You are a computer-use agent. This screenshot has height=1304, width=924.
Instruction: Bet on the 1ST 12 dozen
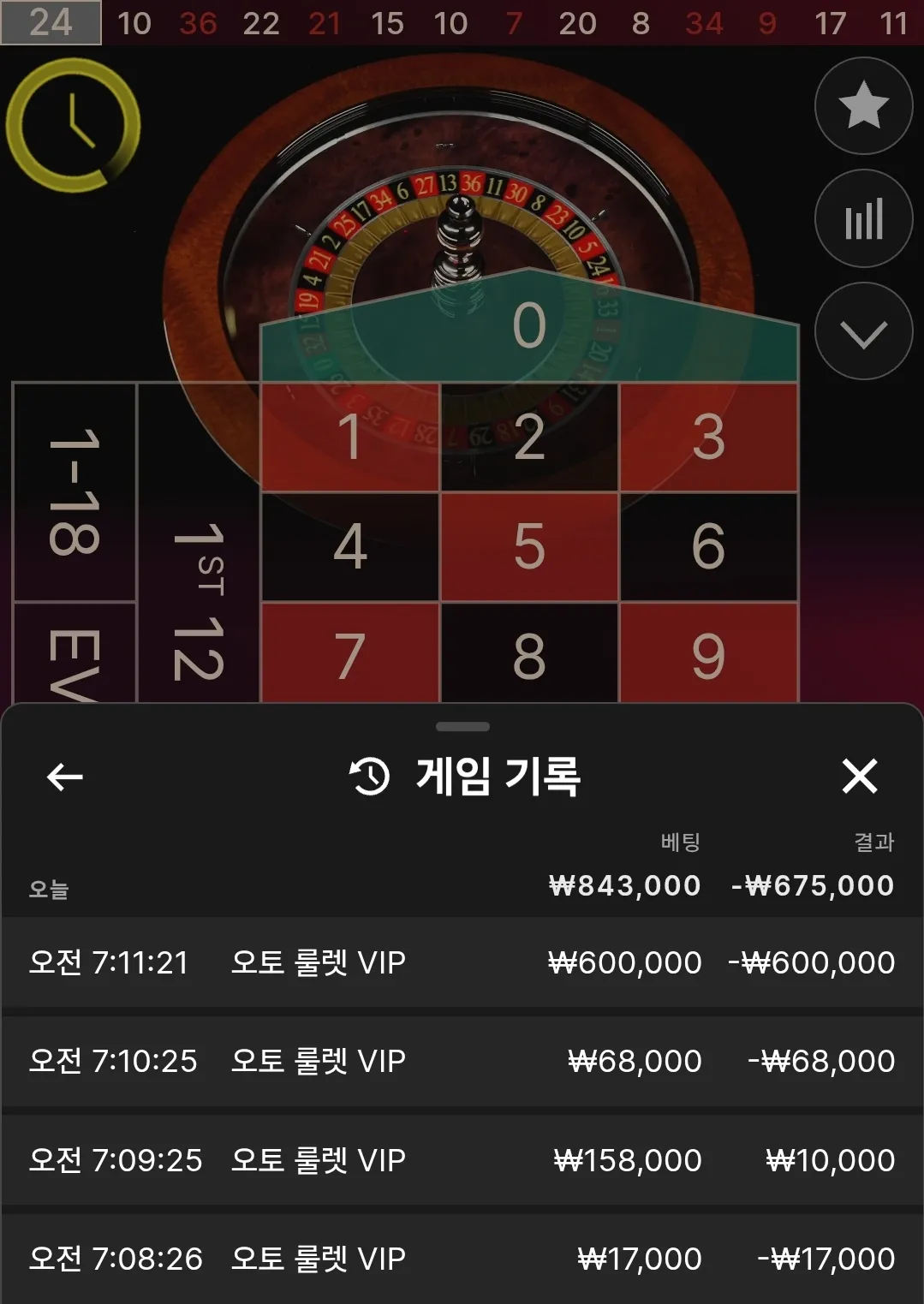(198, 543)
